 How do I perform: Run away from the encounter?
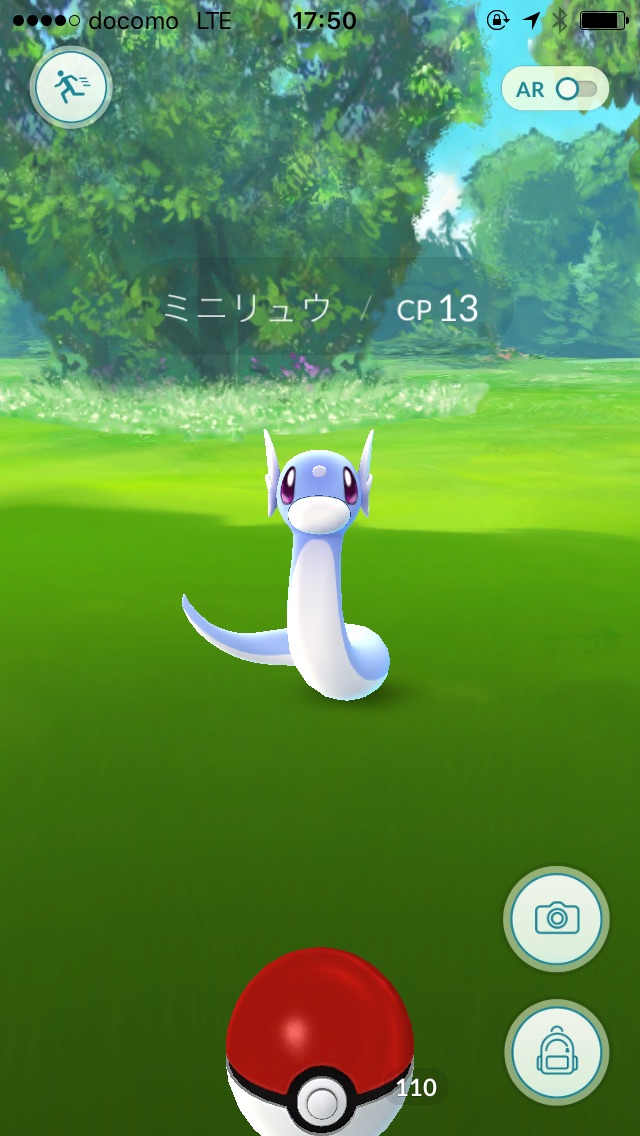tap(70, 88)
